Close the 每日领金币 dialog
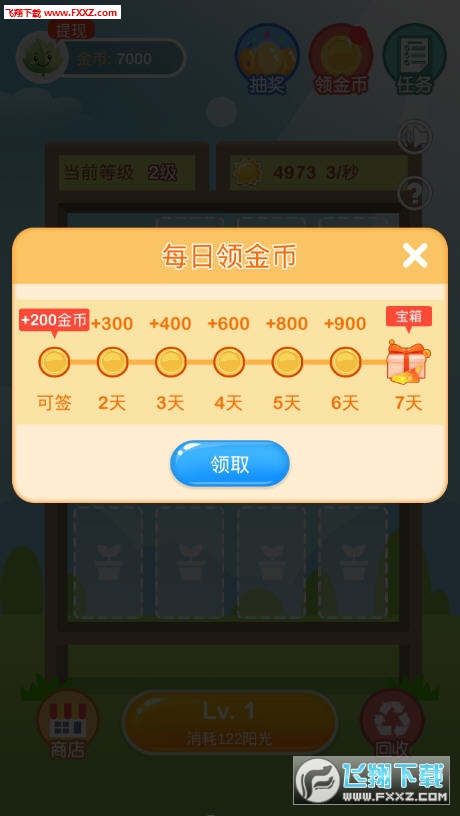This screenshot has height=816, width=460. 415,256
